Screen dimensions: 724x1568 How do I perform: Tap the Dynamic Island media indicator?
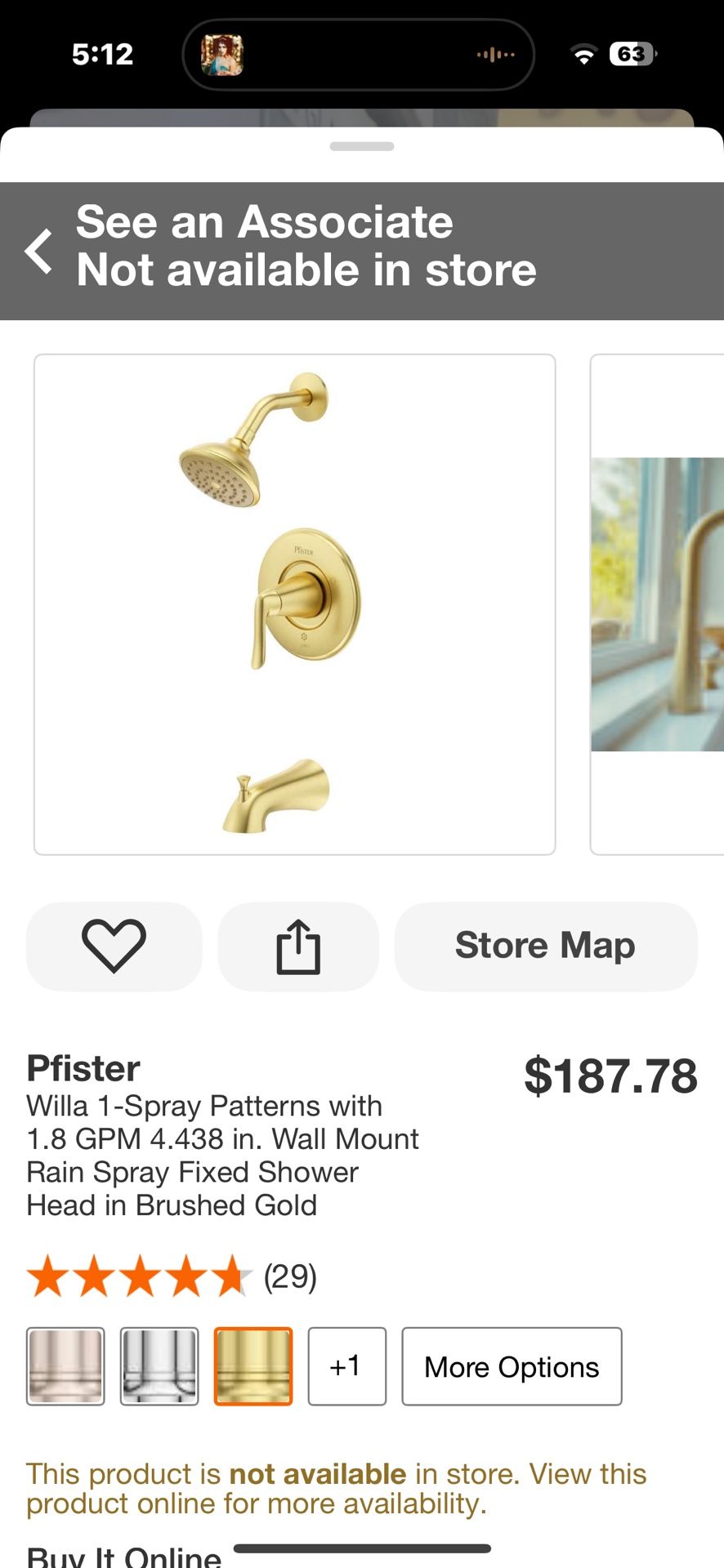coord(360,55)
